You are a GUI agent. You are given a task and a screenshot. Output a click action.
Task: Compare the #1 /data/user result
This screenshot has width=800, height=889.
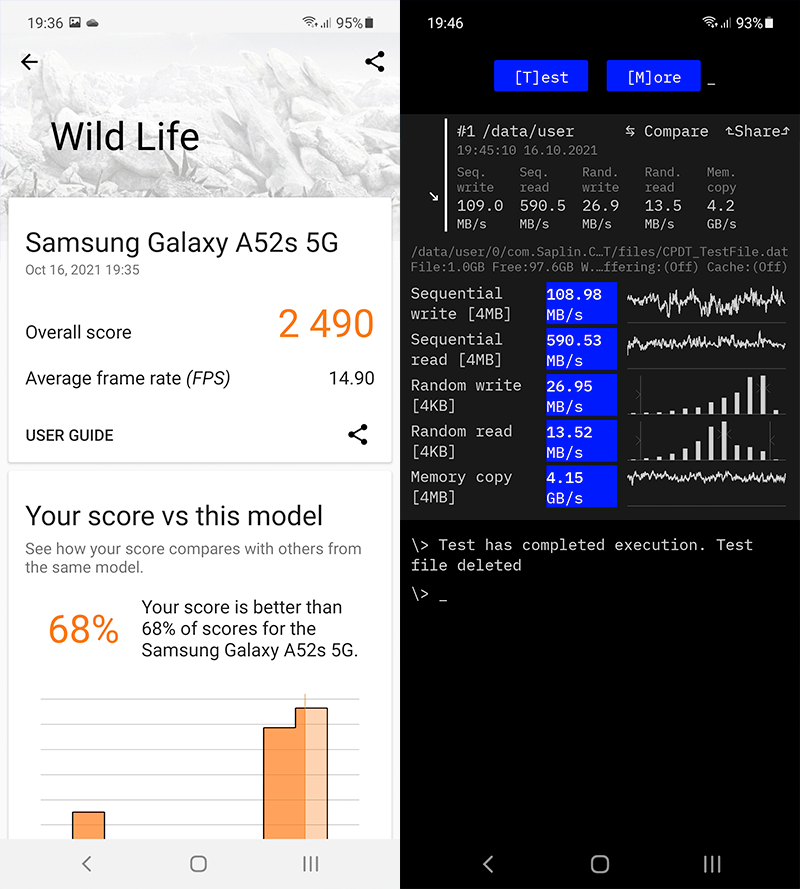tap(666, 132)
